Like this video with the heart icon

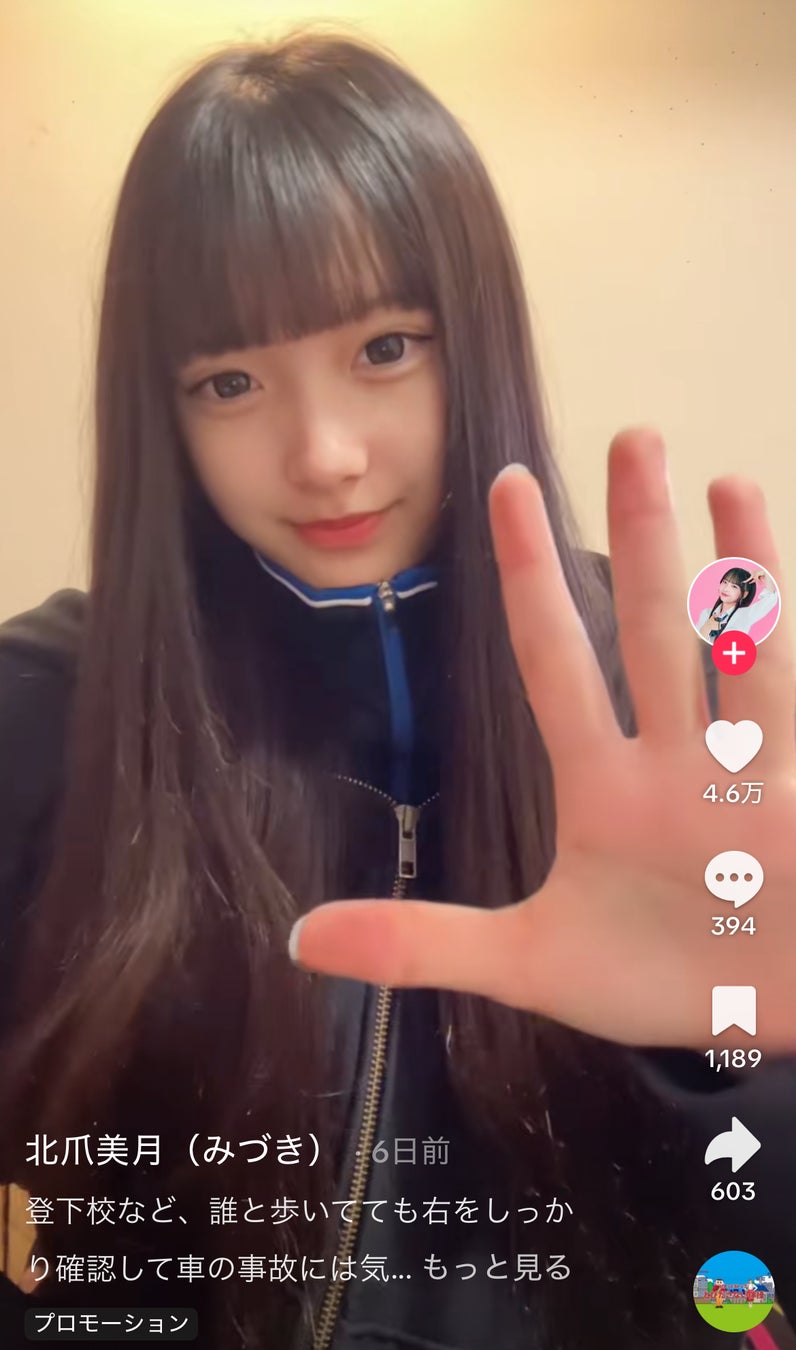coord(733,746)
